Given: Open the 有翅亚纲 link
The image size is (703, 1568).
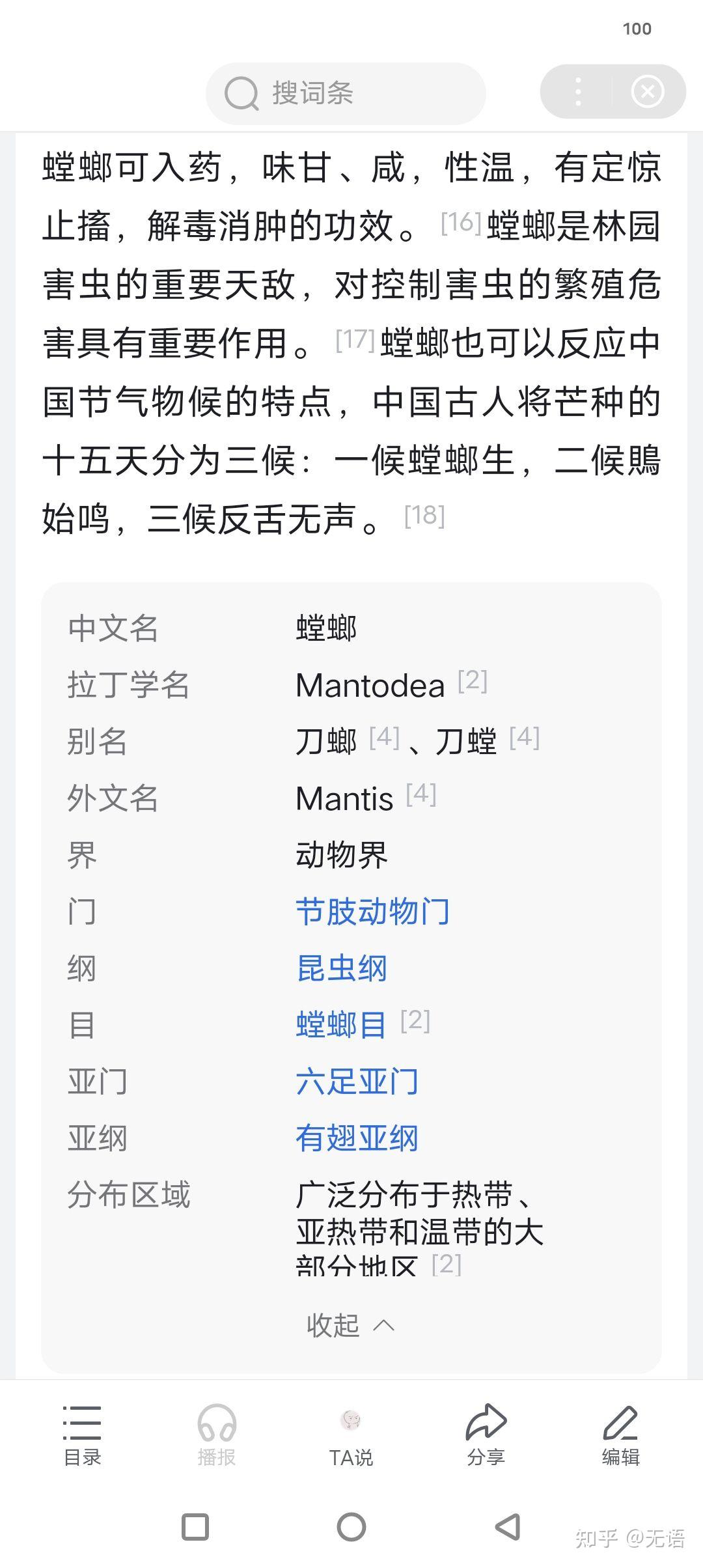Looking at the screenshot, I should [357, 1138].
